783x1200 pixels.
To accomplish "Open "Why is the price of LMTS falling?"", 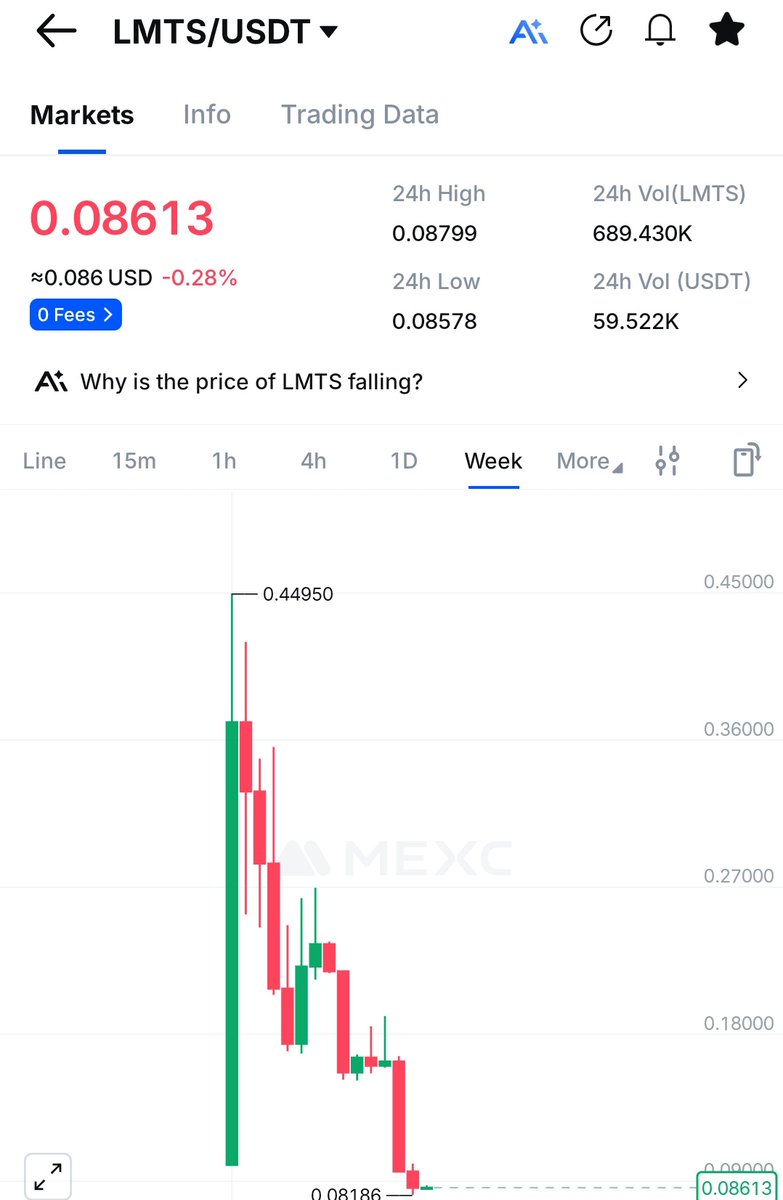I will point(391,381).
